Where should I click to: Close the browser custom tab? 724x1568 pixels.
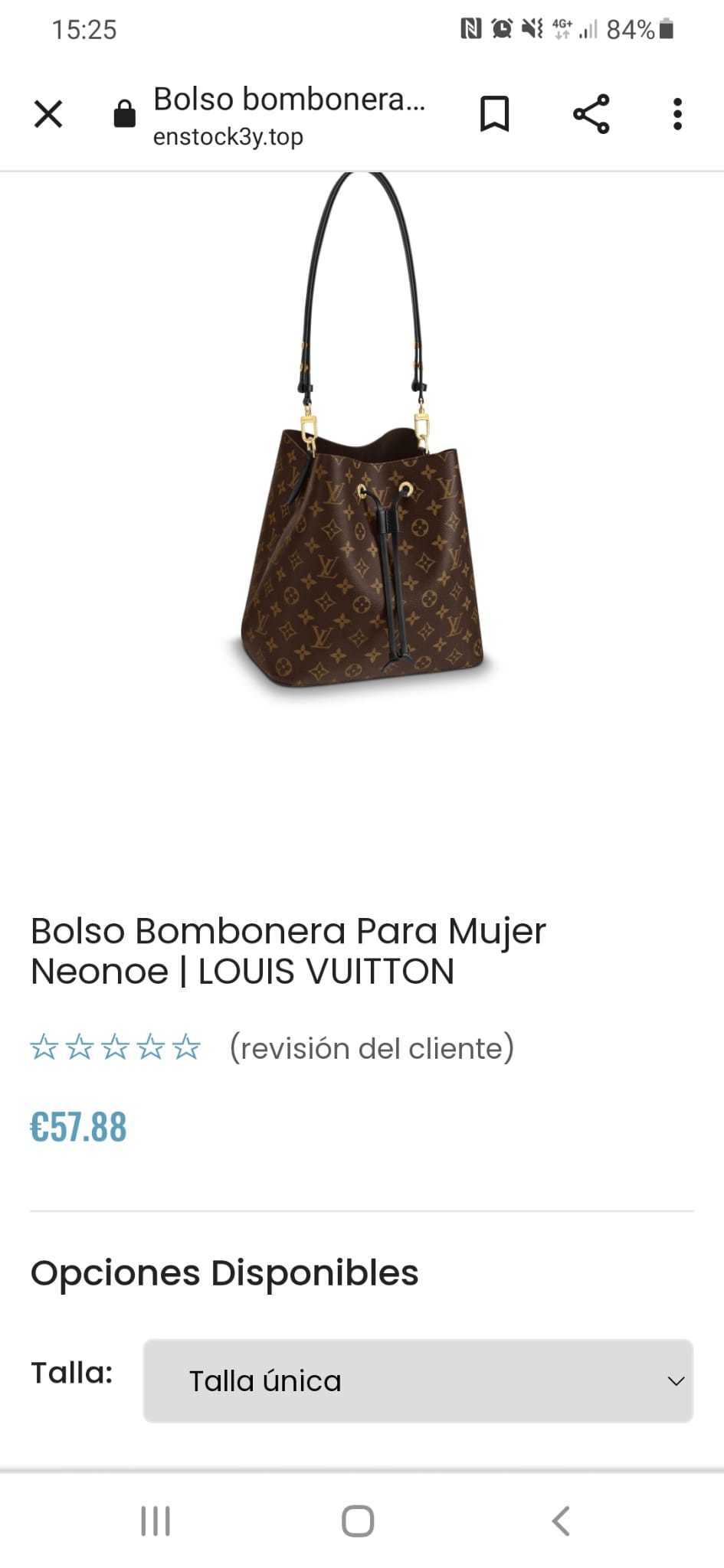(48, 115)
